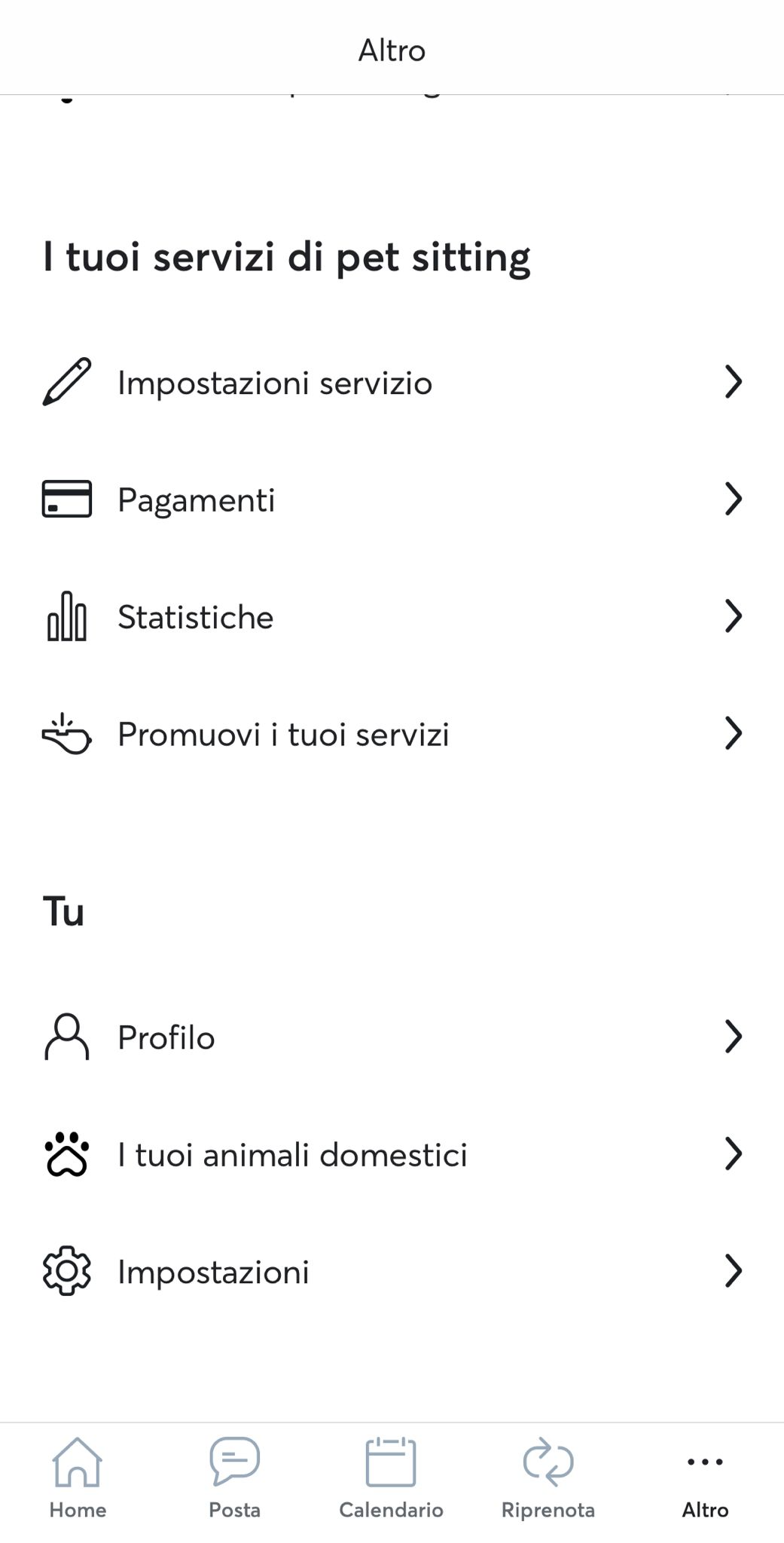Go to the Calendario tab
784x1543 pixels.
[x=391, y=1478]
